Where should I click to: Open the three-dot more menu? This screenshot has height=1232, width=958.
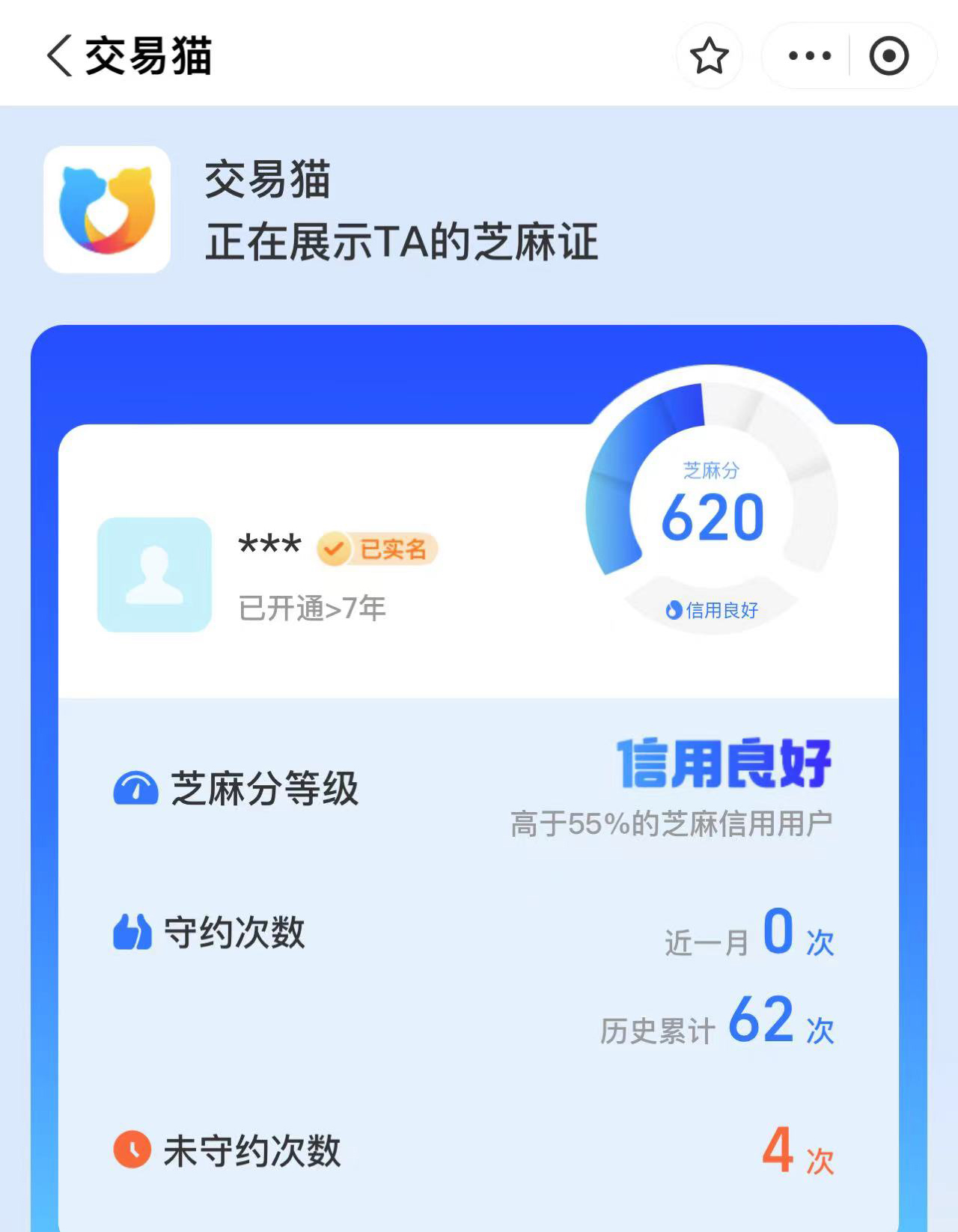coord(809,56)
